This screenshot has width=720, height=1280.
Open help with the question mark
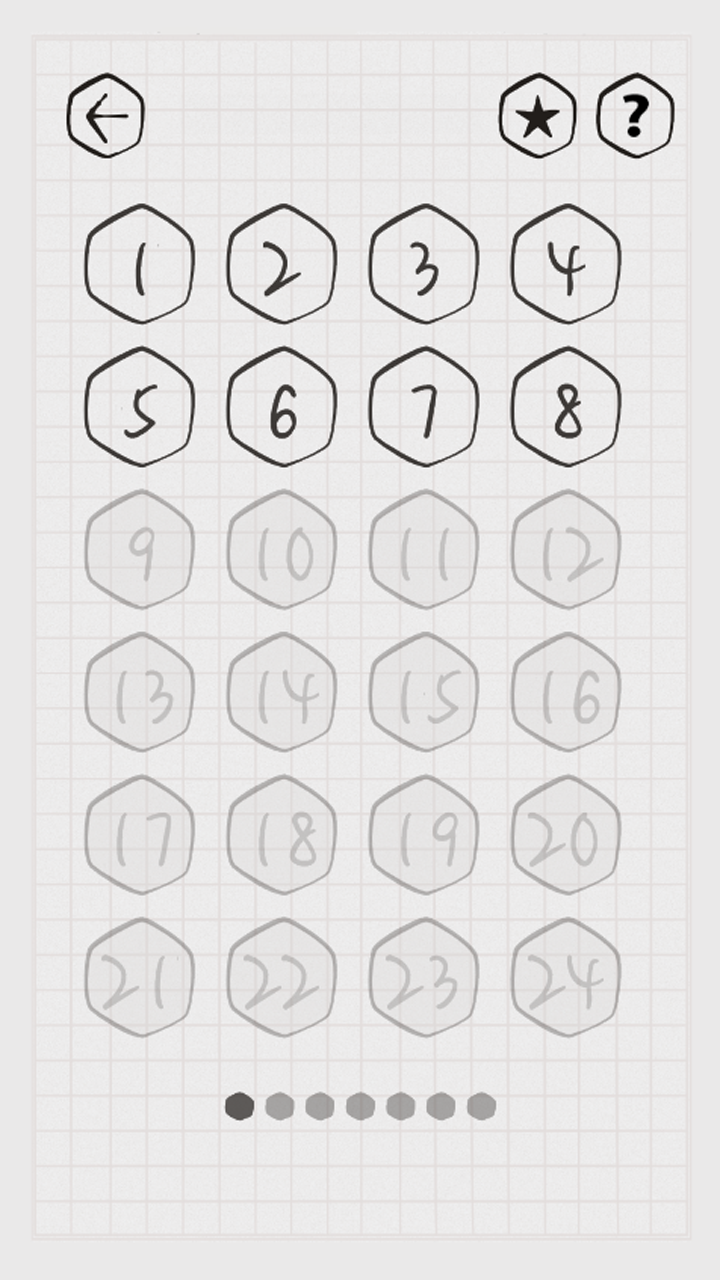[x=635, y=116]
